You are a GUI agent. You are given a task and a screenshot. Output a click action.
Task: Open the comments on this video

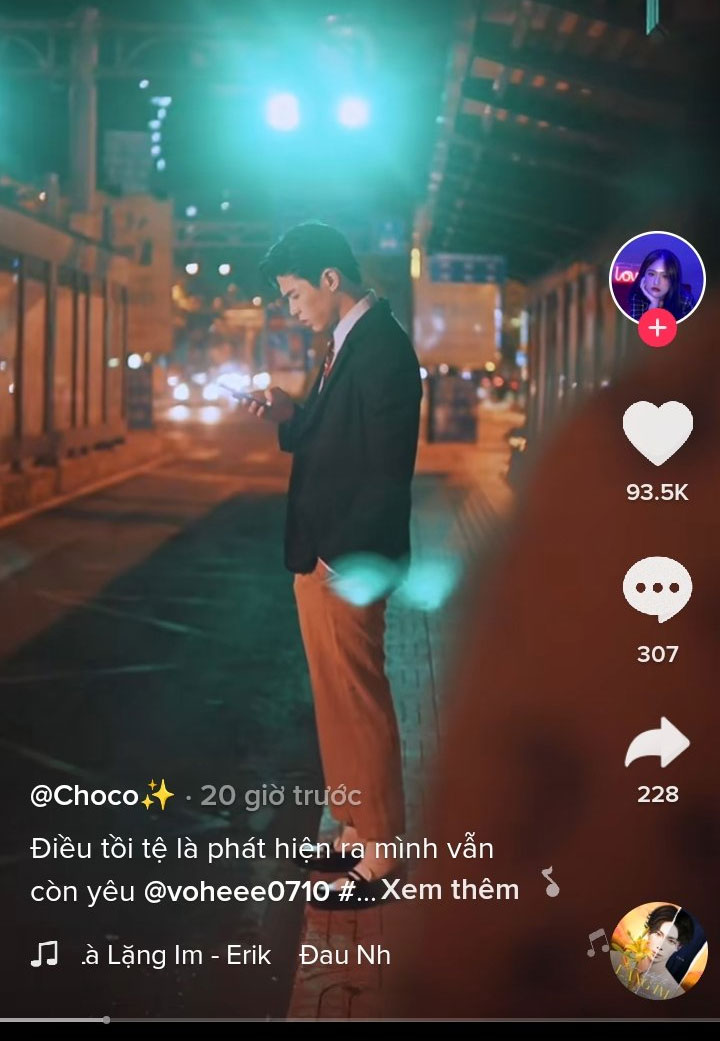coord(657,589)
